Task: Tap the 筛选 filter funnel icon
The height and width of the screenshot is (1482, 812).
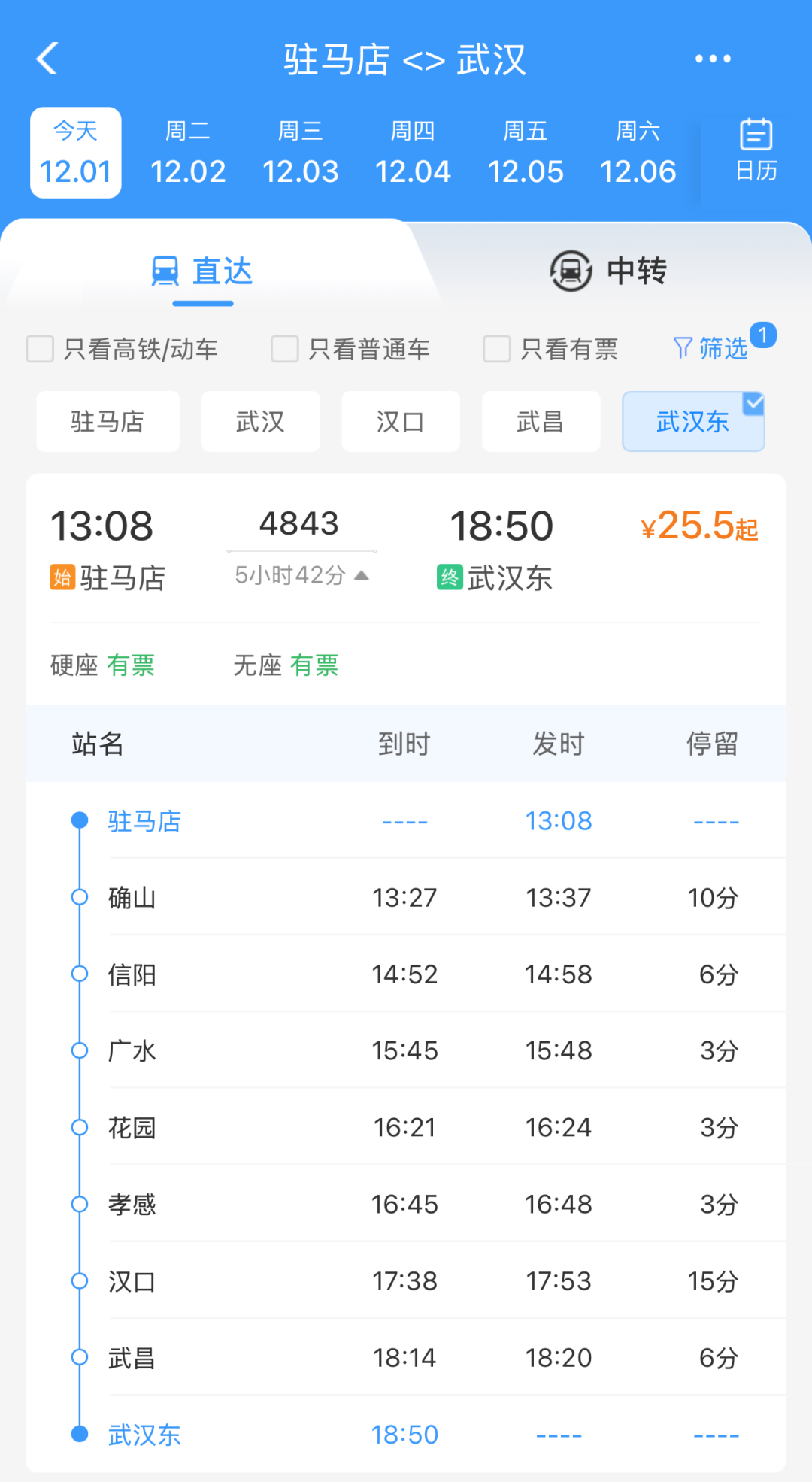Action: tap(683, 347)
